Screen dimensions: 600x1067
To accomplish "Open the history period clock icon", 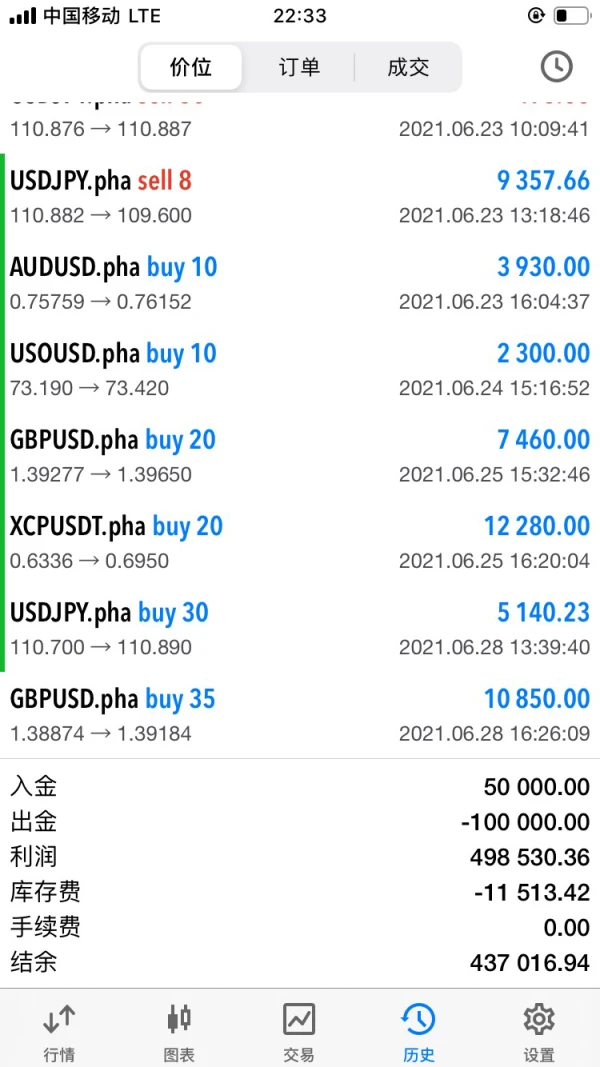I will (x=556, y=67).
